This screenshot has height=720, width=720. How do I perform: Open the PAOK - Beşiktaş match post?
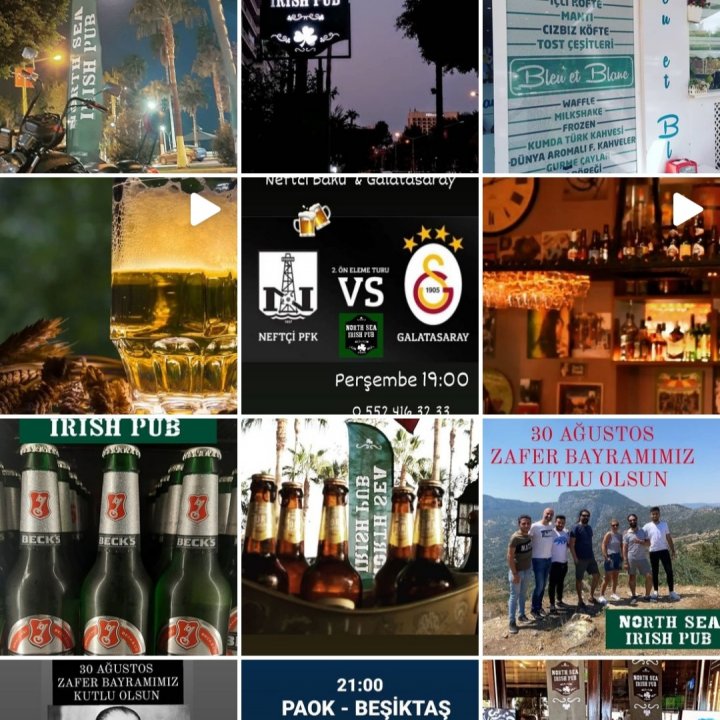click(x=360, y=690)
